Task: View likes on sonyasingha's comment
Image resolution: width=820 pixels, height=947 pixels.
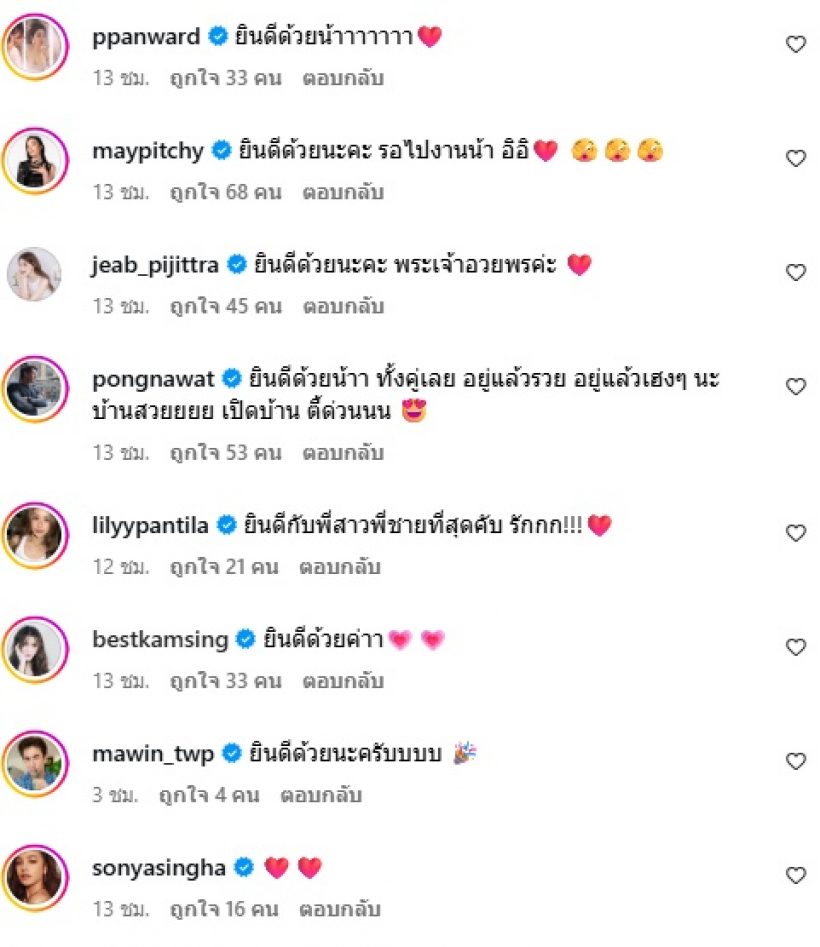Action: click(224, 910)
